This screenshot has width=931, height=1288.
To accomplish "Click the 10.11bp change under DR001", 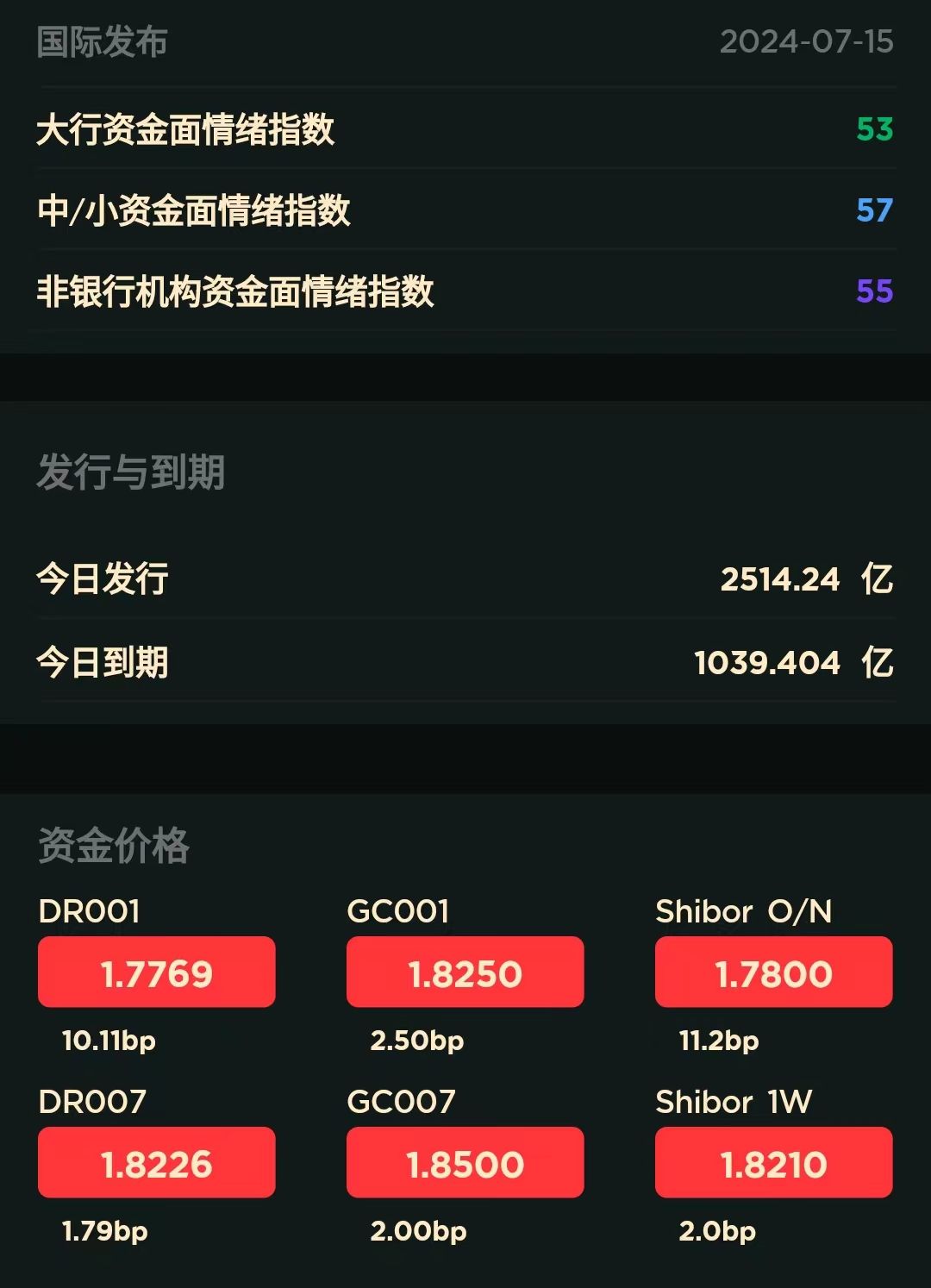I will click(x=108, y=1041).
